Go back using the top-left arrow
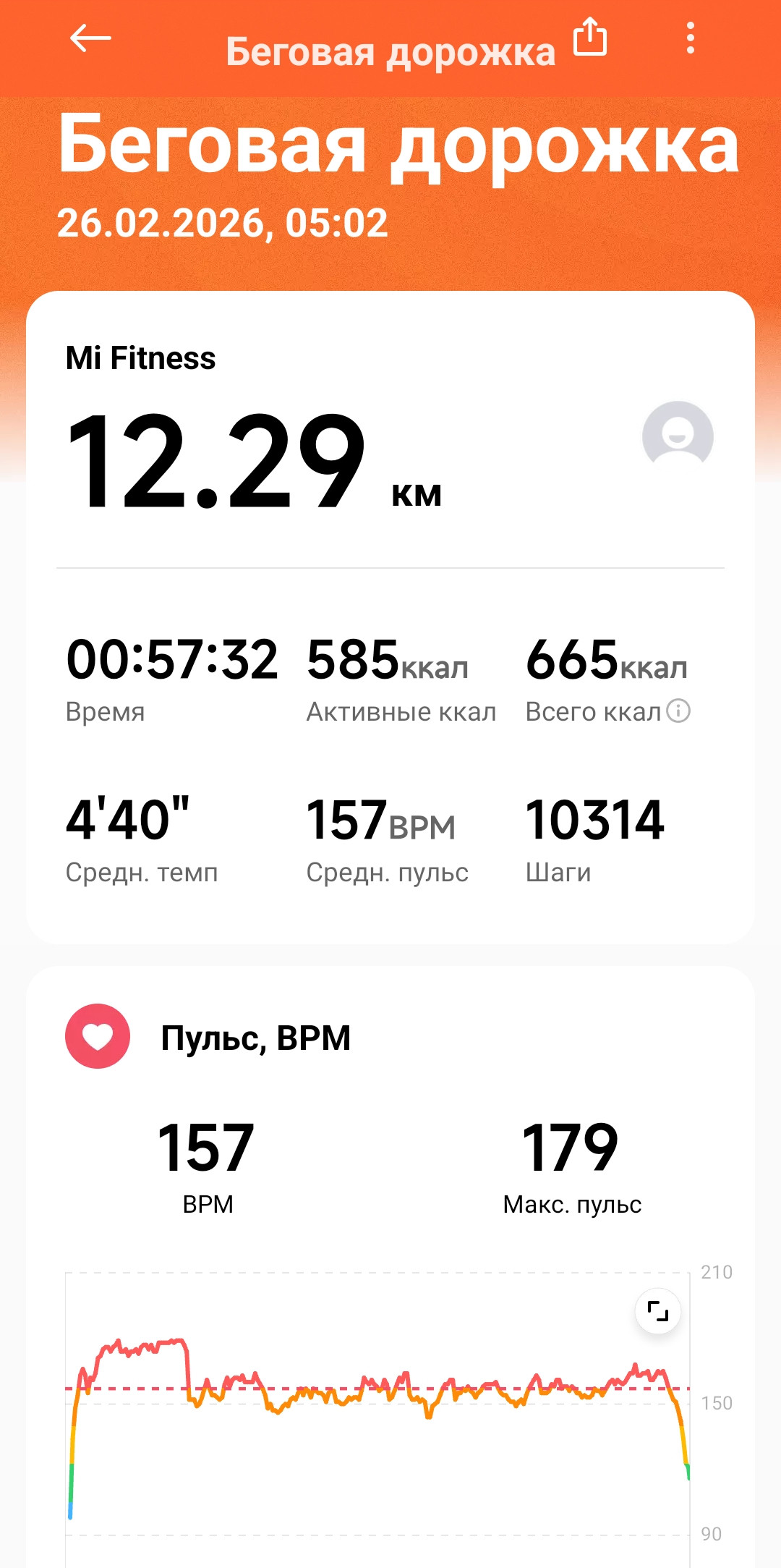The height and width of the screenshot is (1568, 781). [90, 38]
